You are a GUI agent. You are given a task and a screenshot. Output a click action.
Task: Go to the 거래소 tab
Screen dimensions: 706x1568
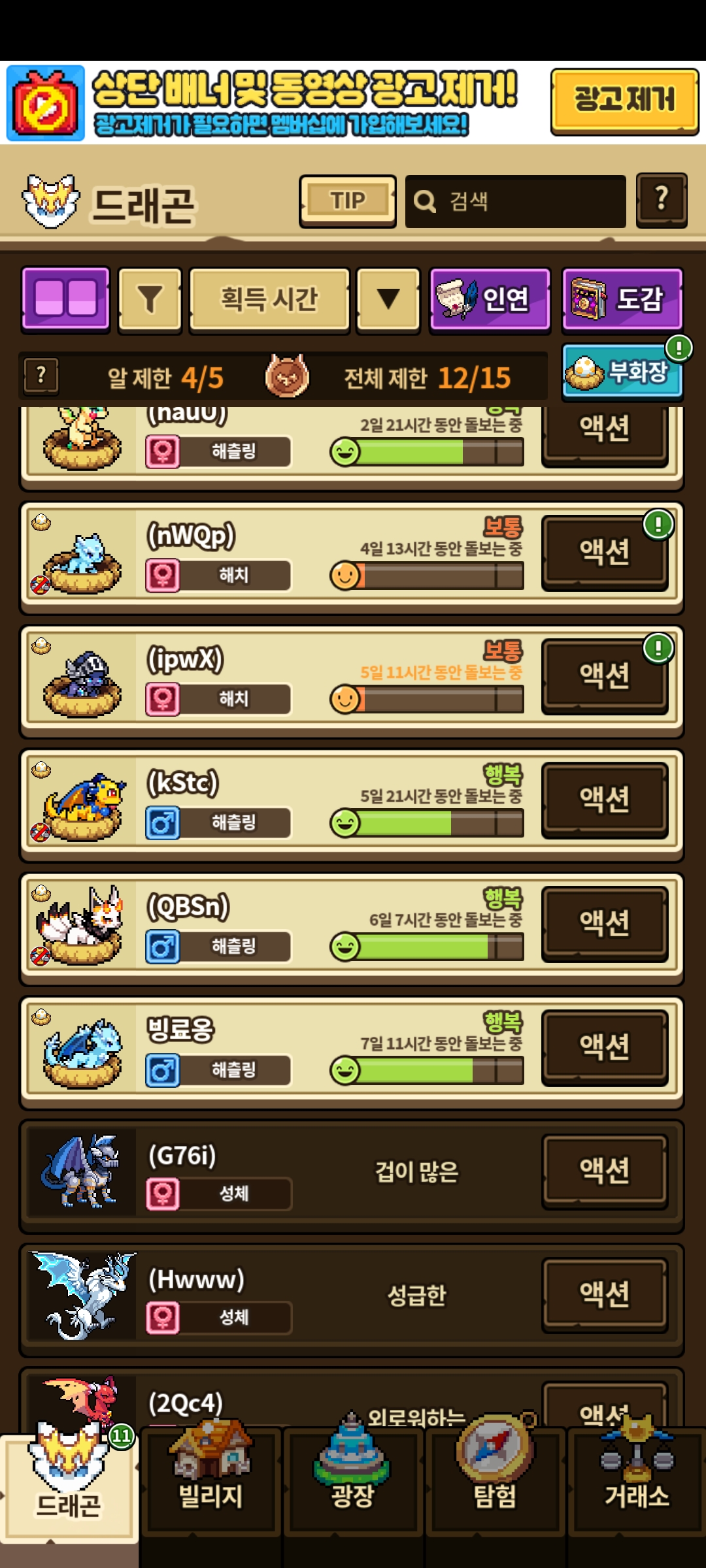(637, 1482)
